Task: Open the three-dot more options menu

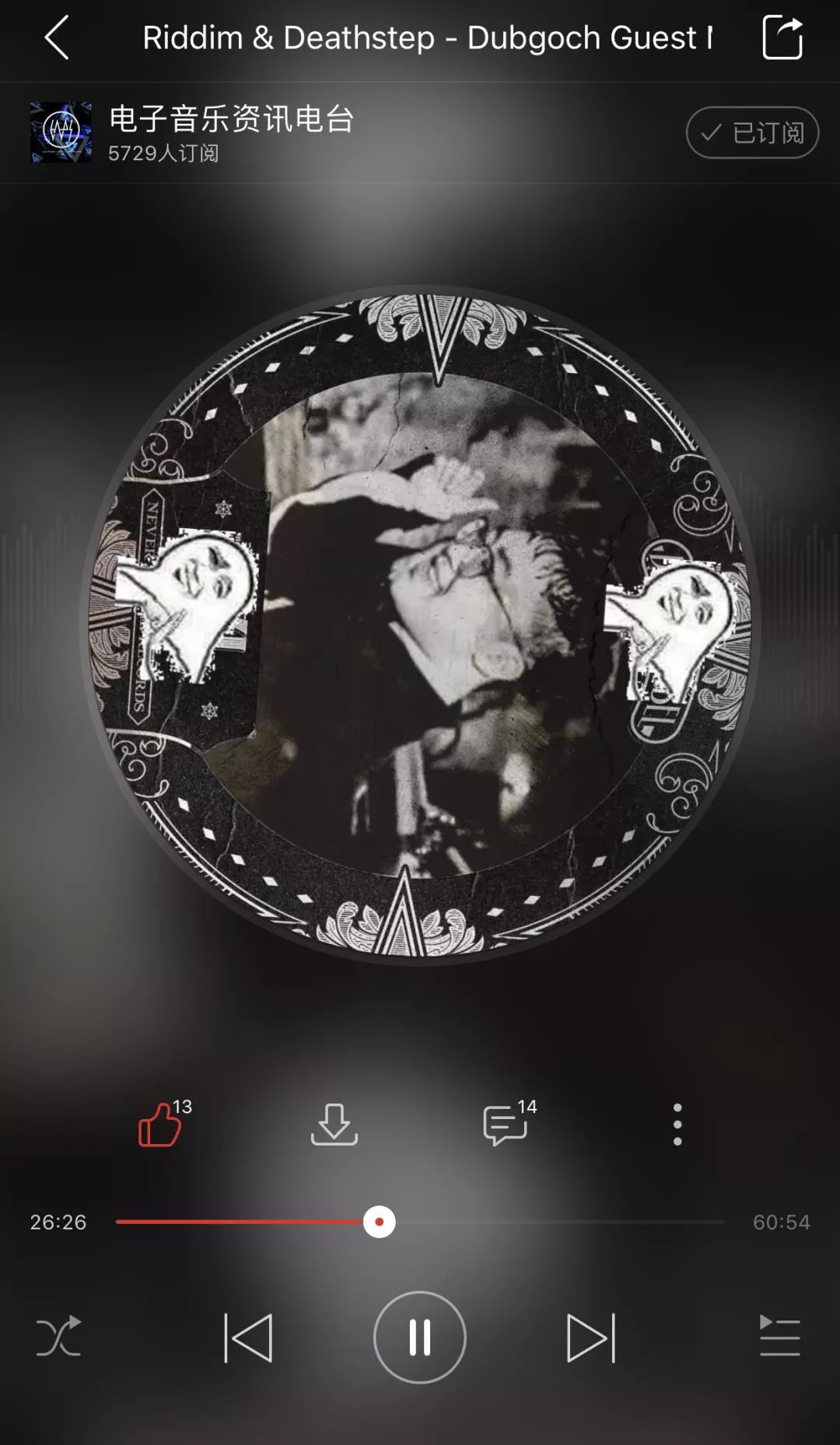Action: click(x=677, y=1125)
